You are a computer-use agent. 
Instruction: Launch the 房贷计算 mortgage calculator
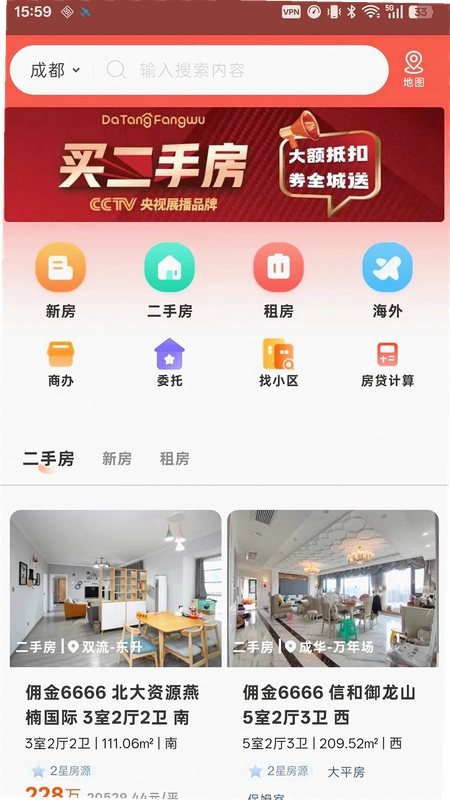coord(387,363)
